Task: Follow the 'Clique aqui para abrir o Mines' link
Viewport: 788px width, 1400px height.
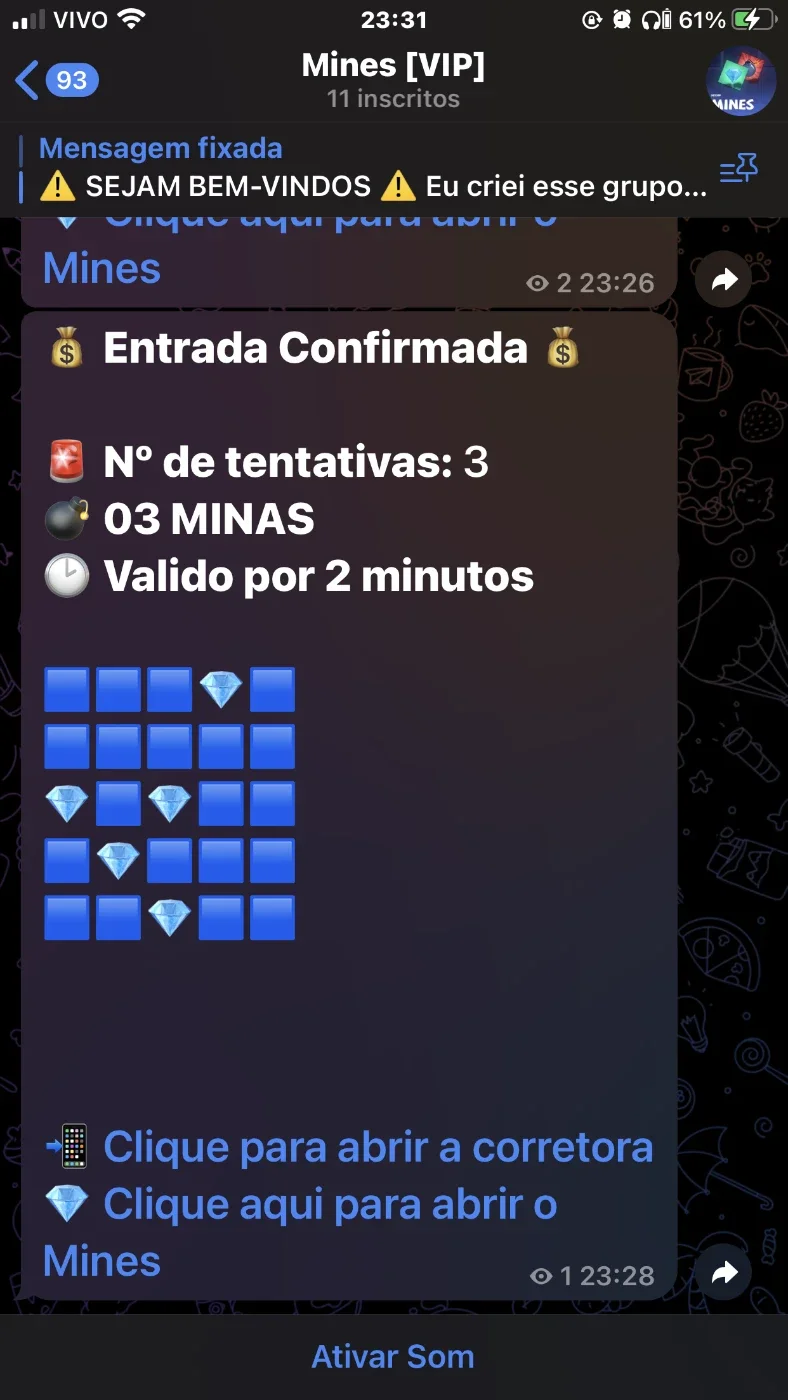Action: (300, 1233)
